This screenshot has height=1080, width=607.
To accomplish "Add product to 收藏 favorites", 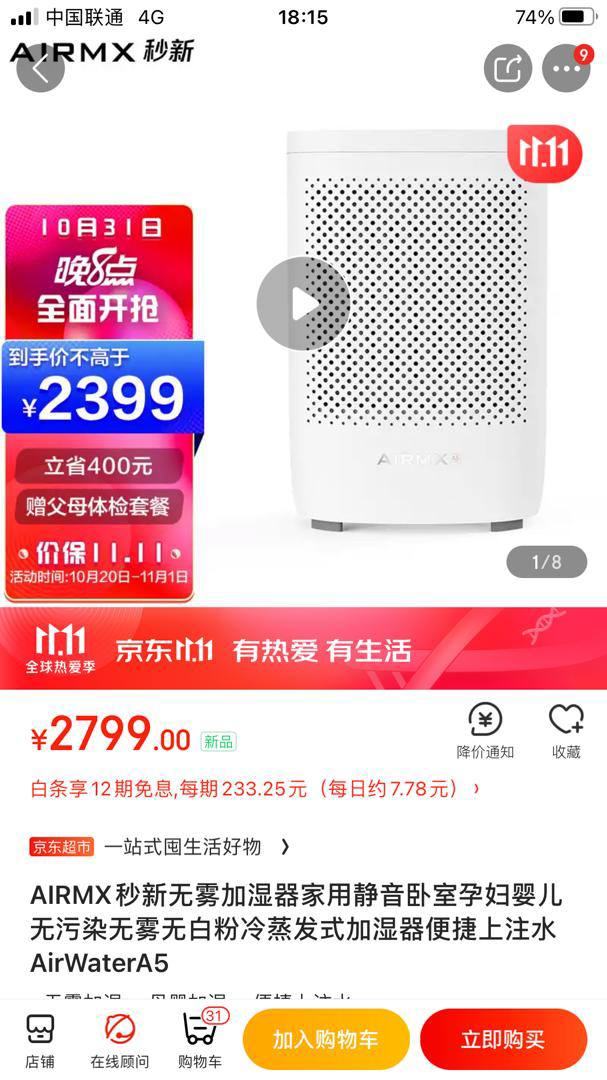I will 566,731.
